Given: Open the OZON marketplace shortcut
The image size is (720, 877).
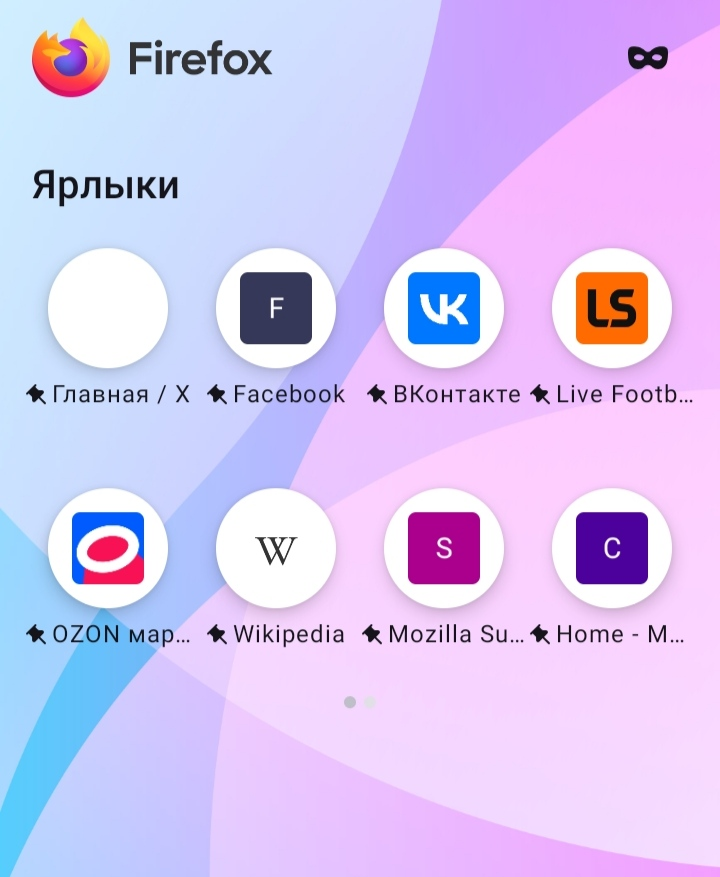Looking at the screenshot, I should (108, 548).
